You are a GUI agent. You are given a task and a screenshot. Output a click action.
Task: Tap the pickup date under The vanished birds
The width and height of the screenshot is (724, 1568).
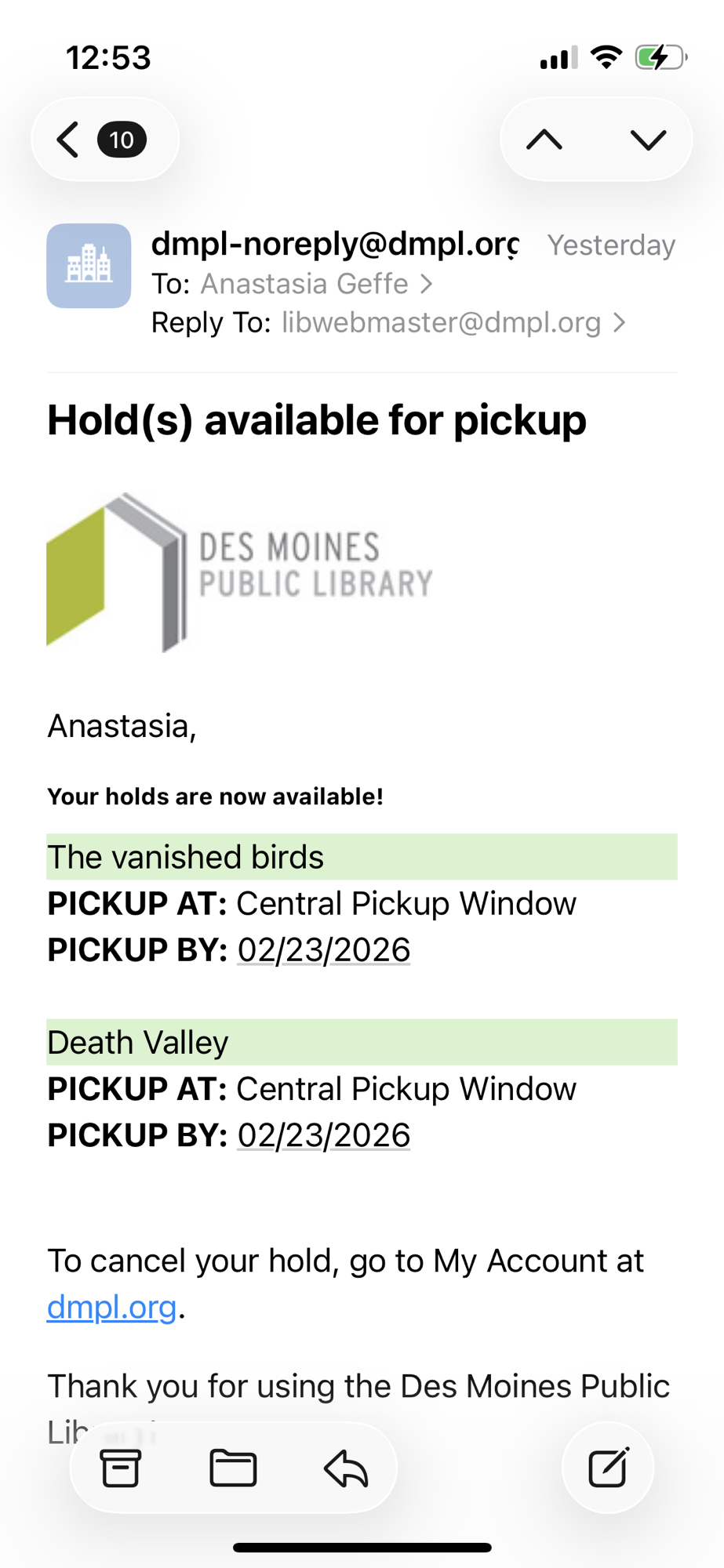324,950
